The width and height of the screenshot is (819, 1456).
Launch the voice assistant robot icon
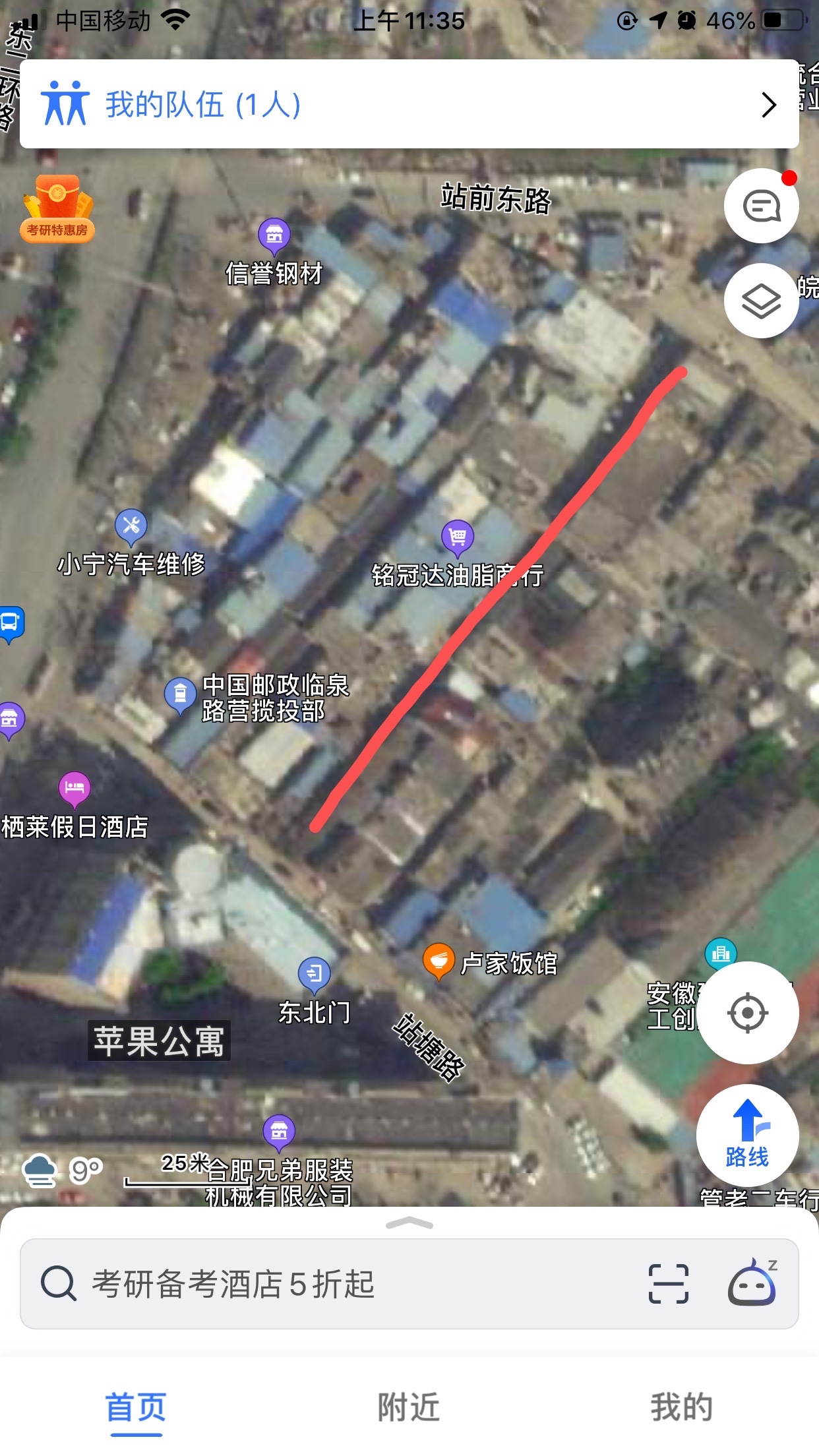(752, 1283)
